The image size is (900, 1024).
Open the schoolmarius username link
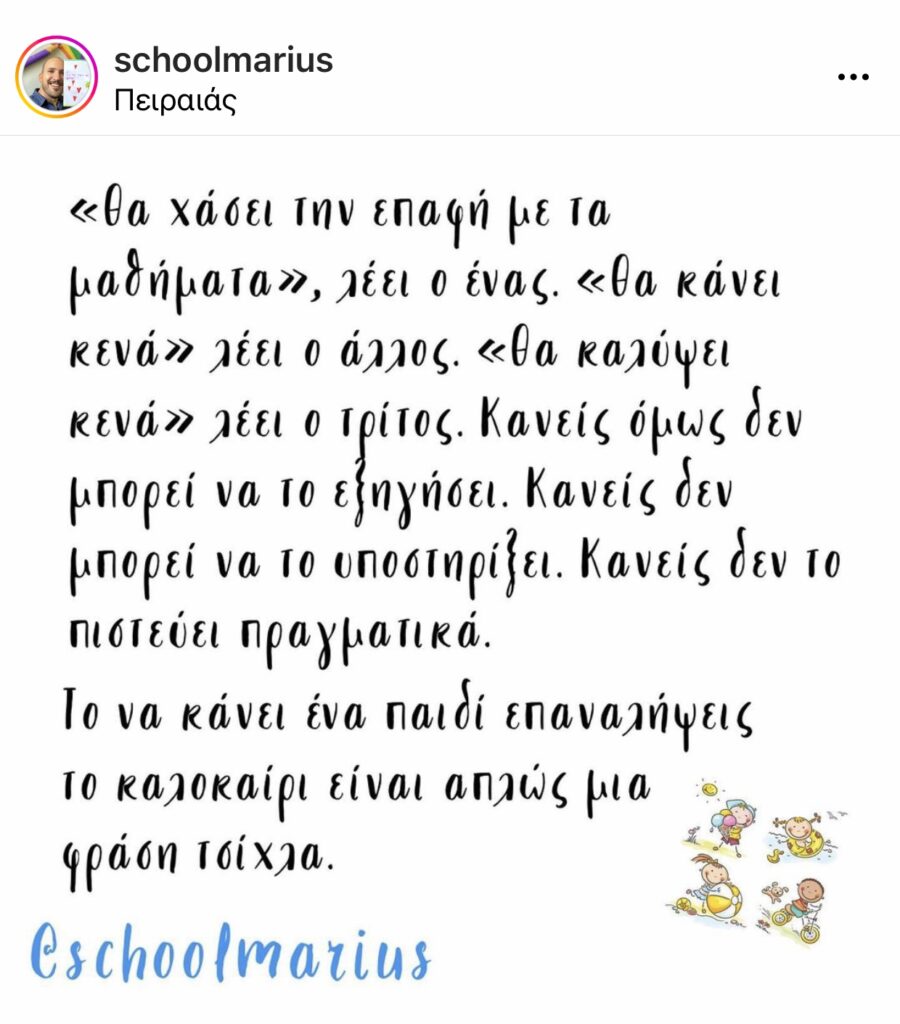[x=223, y=60]
